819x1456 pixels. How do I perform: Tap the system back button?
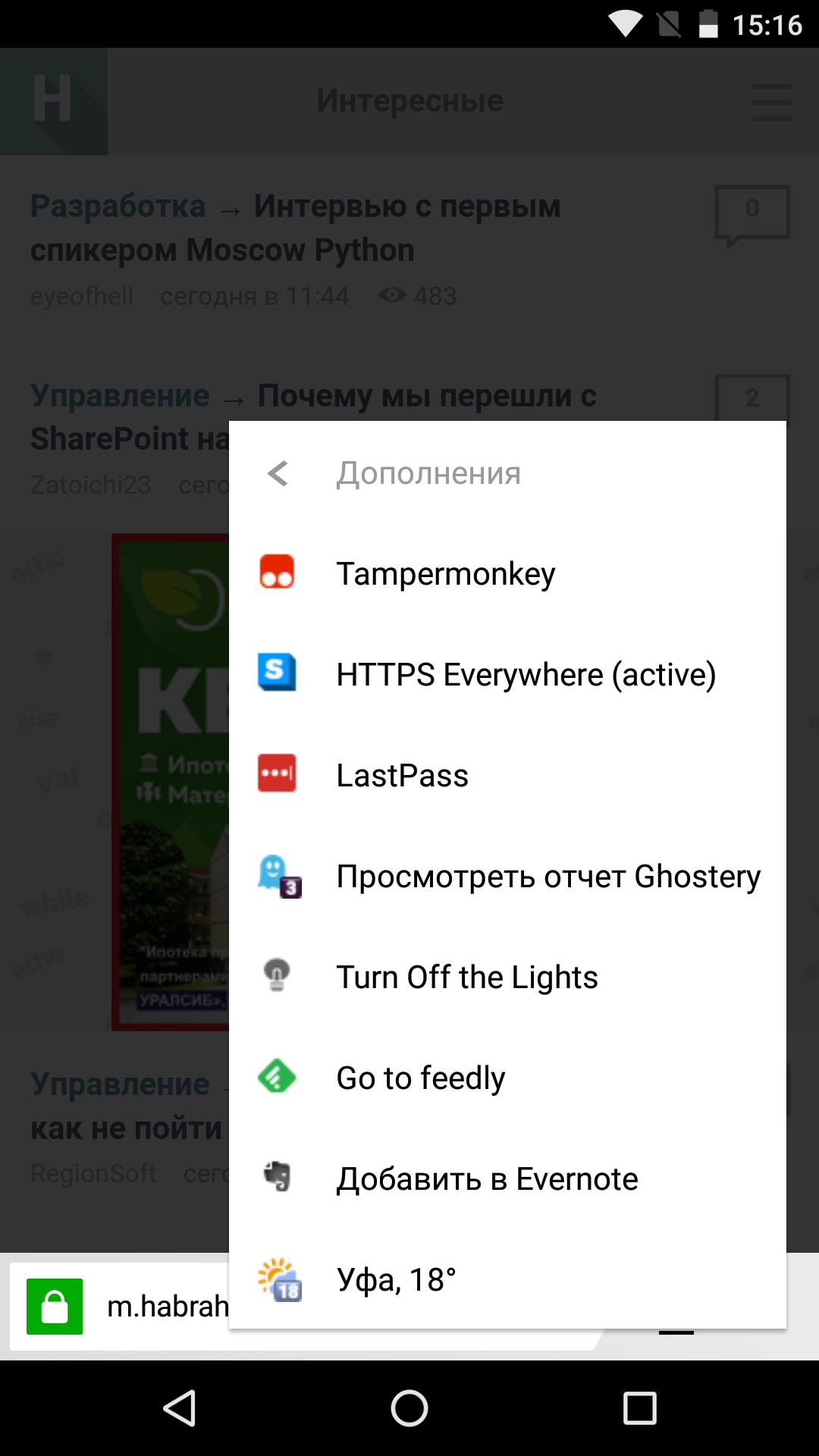tap(180, 1408)
